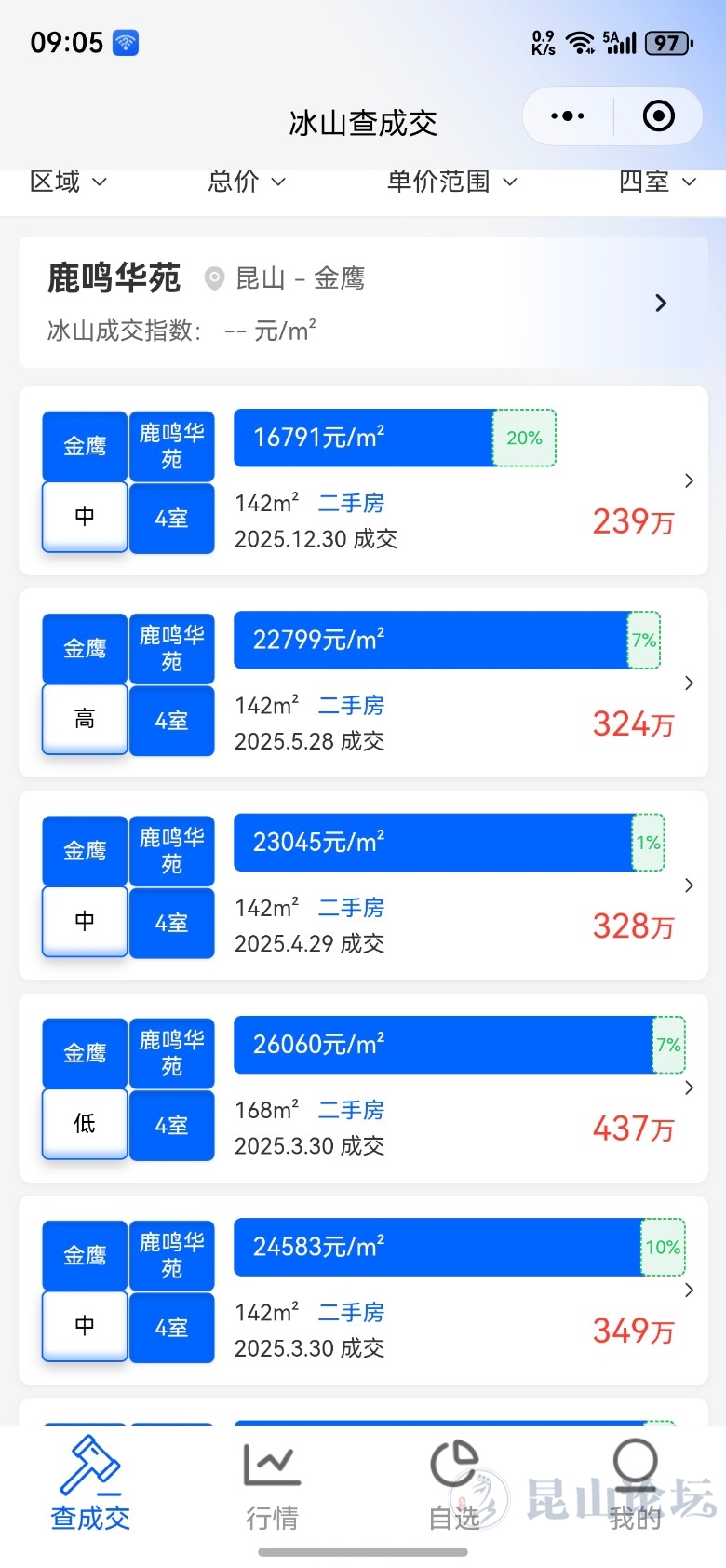Image resolution: width=726 pixels, height=1568 pixels.
Task: View the 239万 deal from 2025.12.30
Action: (x=363, y=481)
